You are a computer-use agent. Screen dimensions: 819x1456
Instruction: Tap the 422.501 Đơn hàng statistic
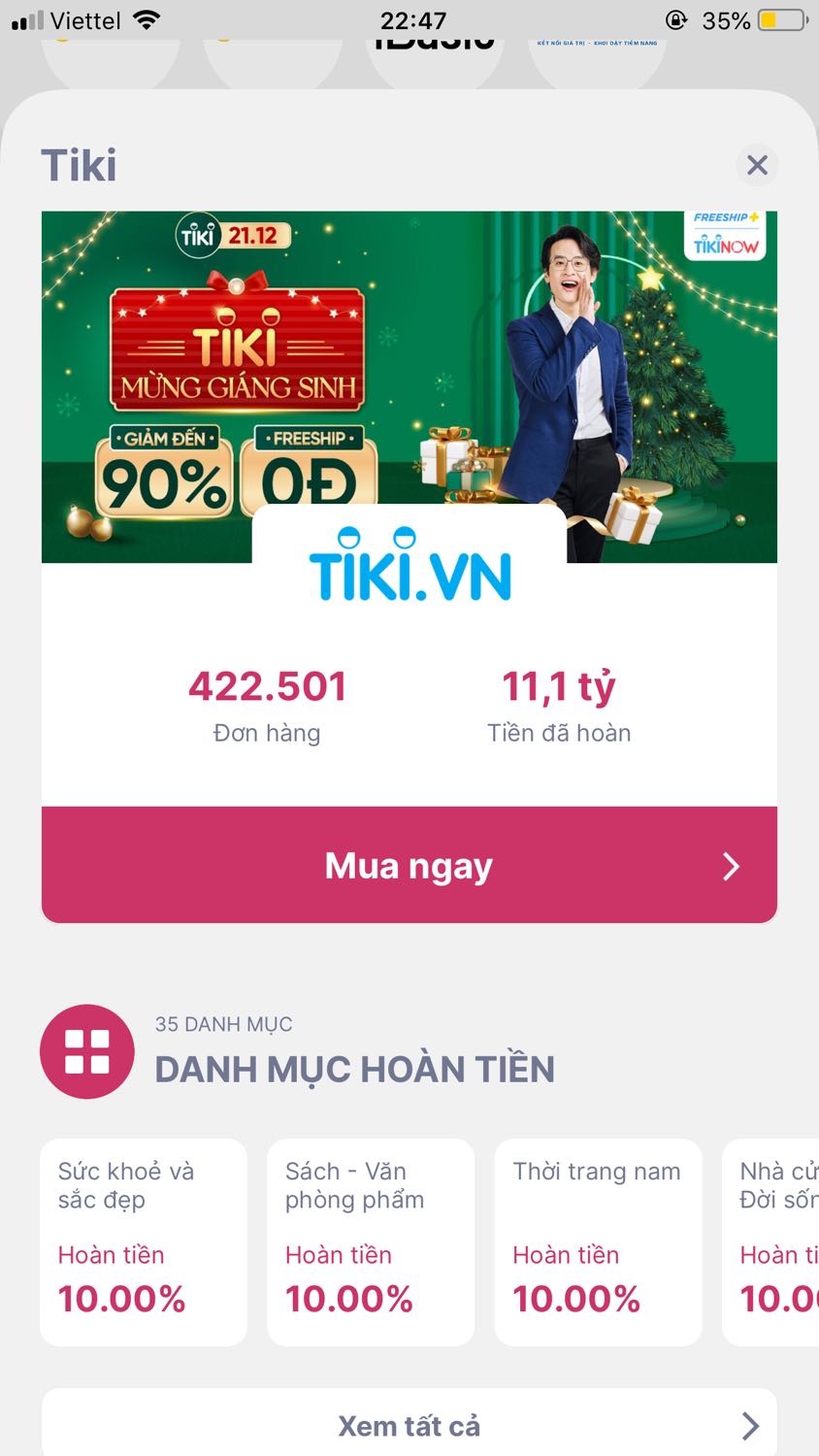(268, 704)
